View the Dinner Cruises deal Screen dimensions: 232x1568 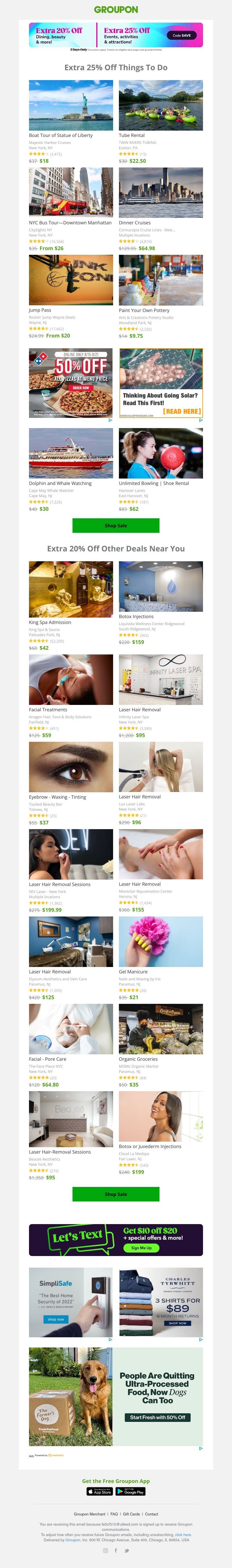coord(161,193)
